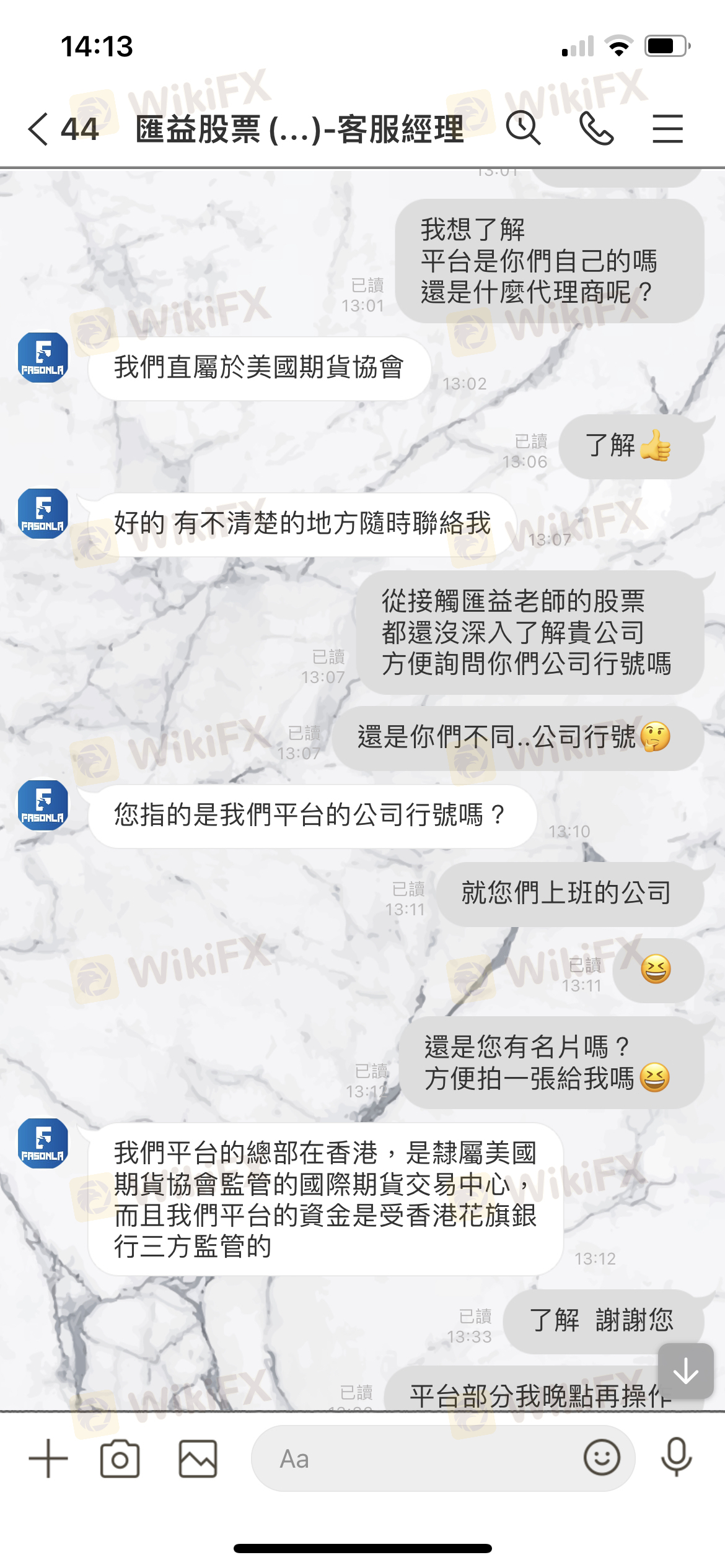Viewport: 725px width, 1568px height.
Task: Open the chat menu
Action: point(667,129)
